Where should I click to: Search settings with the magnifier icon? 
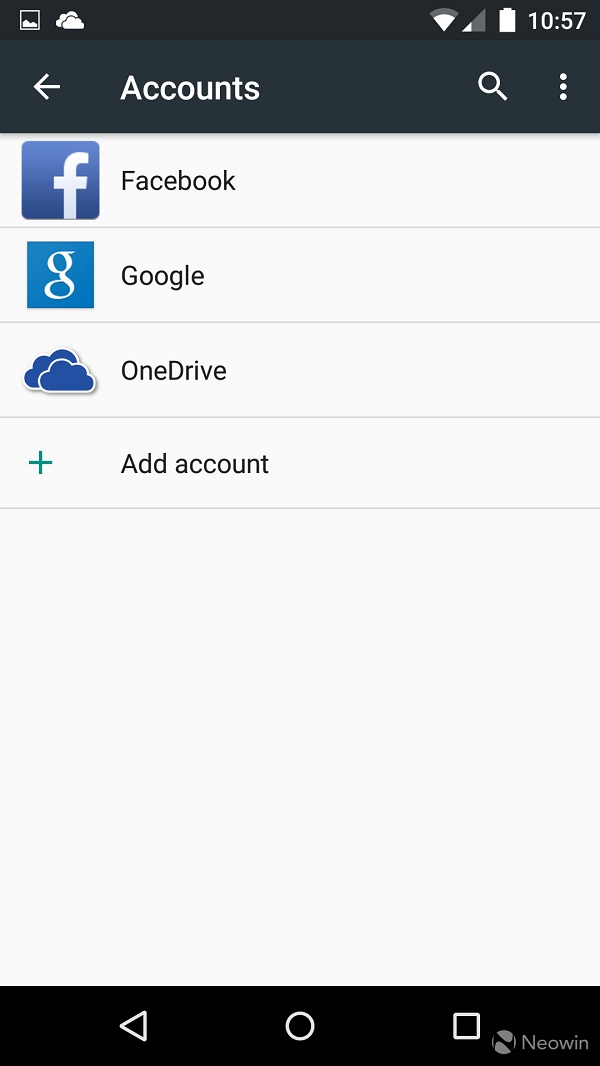[492, 87]
